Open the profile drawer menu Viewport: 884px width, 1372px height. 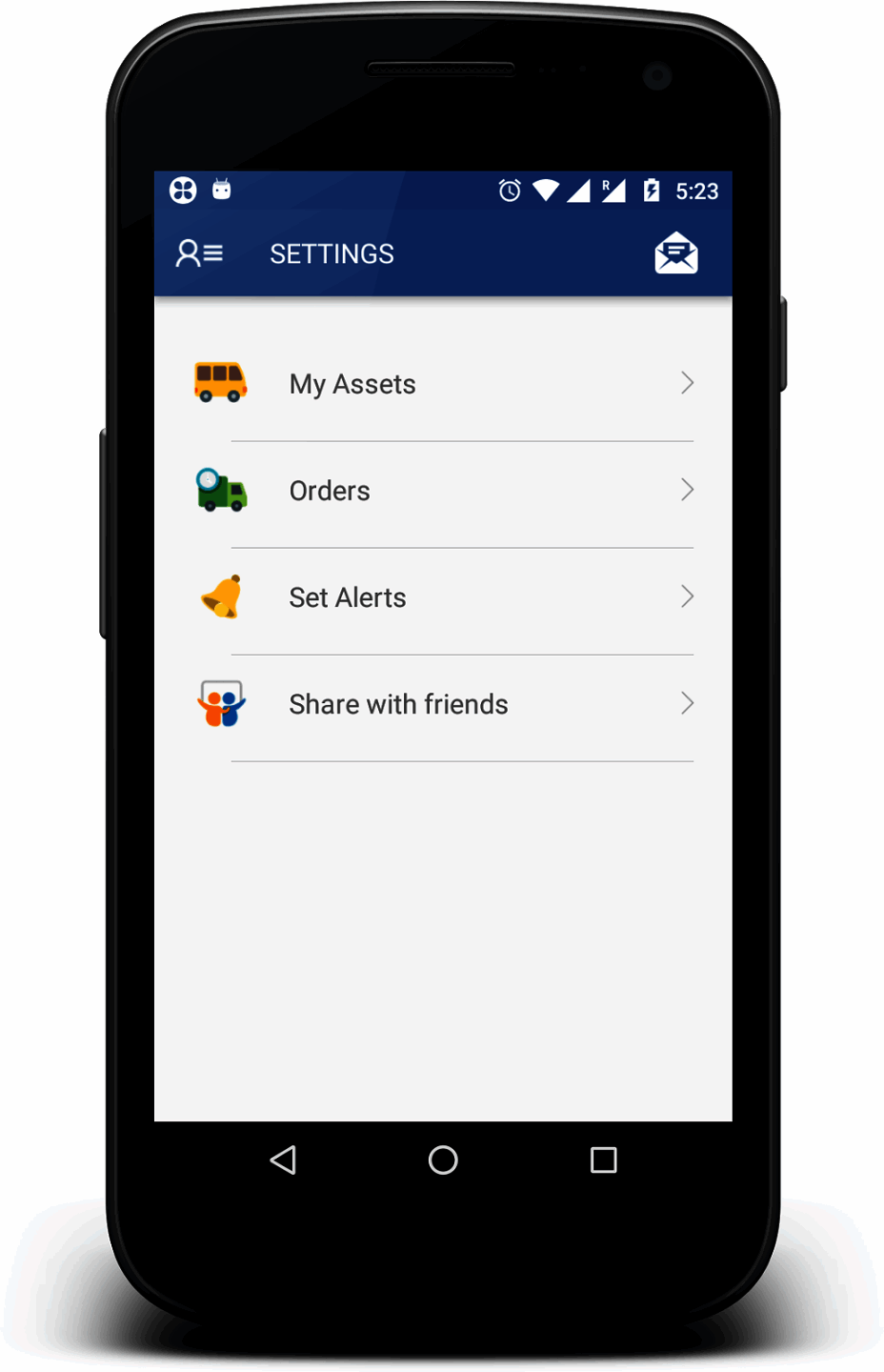click(199, 253)
